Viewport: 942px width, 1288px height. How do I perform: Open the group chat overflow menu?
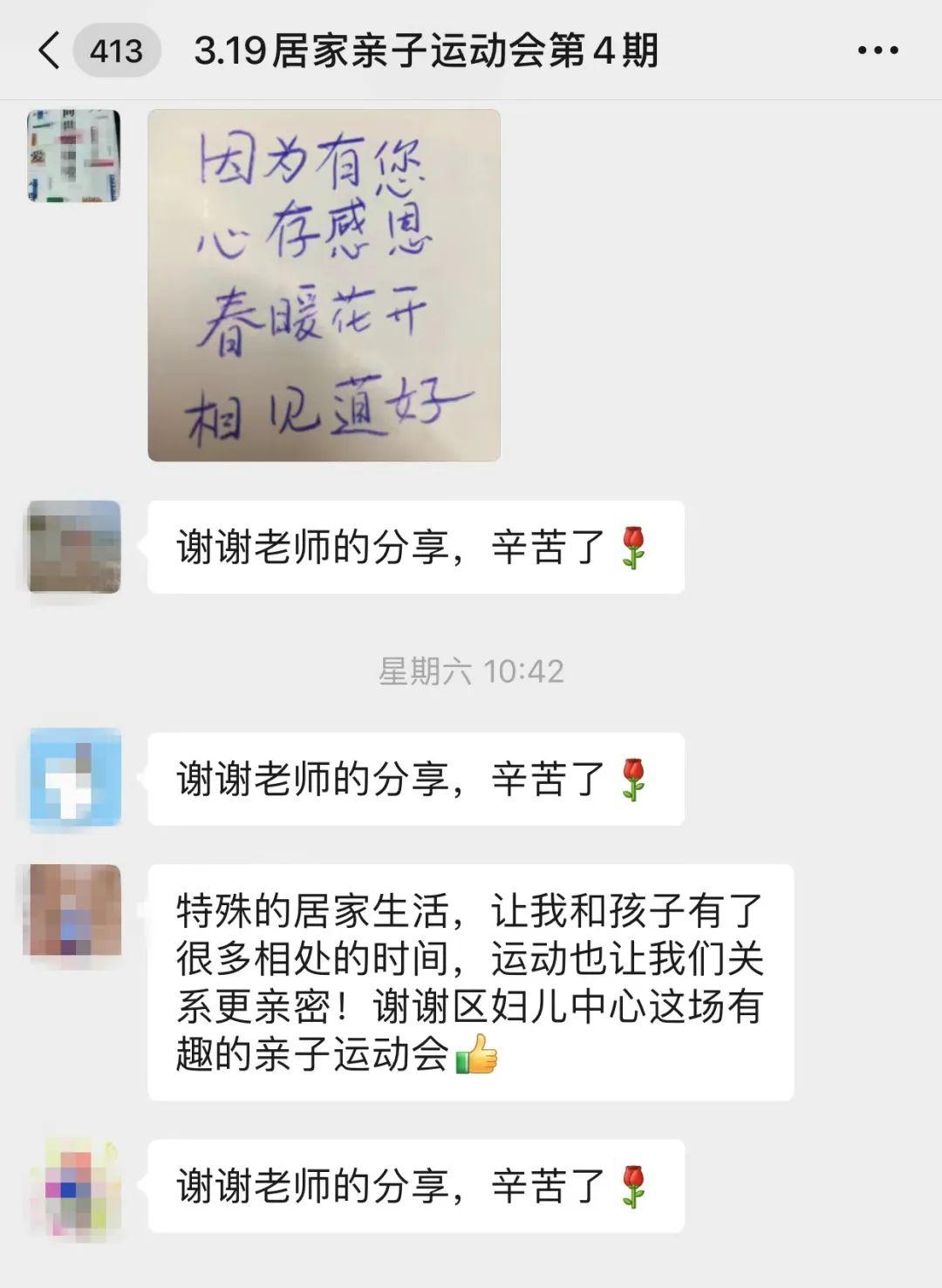point(877,51)
